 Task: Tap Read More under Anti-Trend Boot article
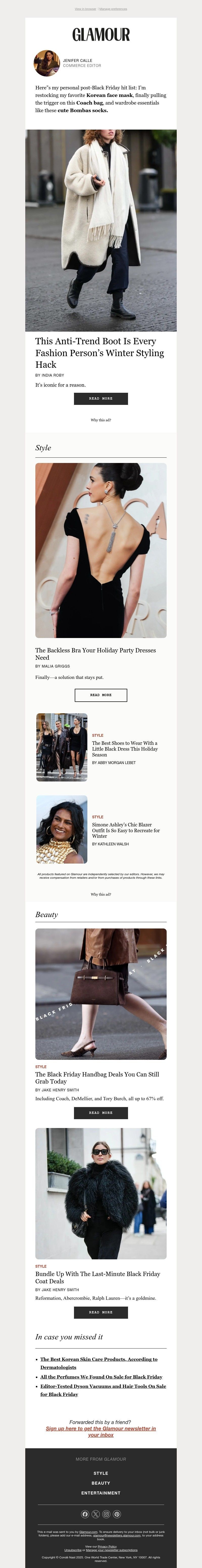[101, 399]
